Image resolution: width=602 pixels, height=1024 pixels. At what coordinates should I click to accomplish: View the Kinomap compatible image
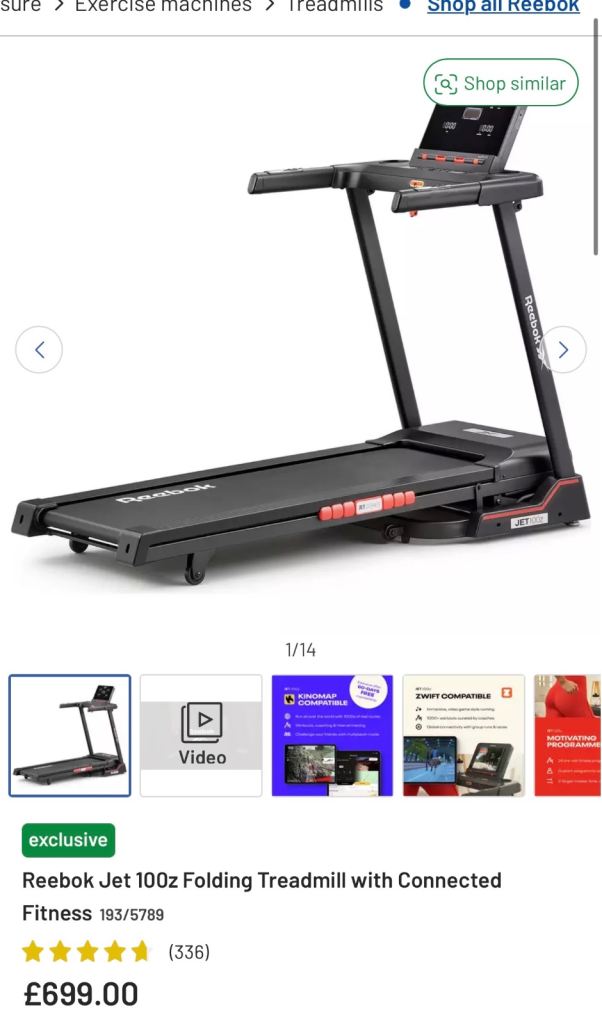click(332, 735)
